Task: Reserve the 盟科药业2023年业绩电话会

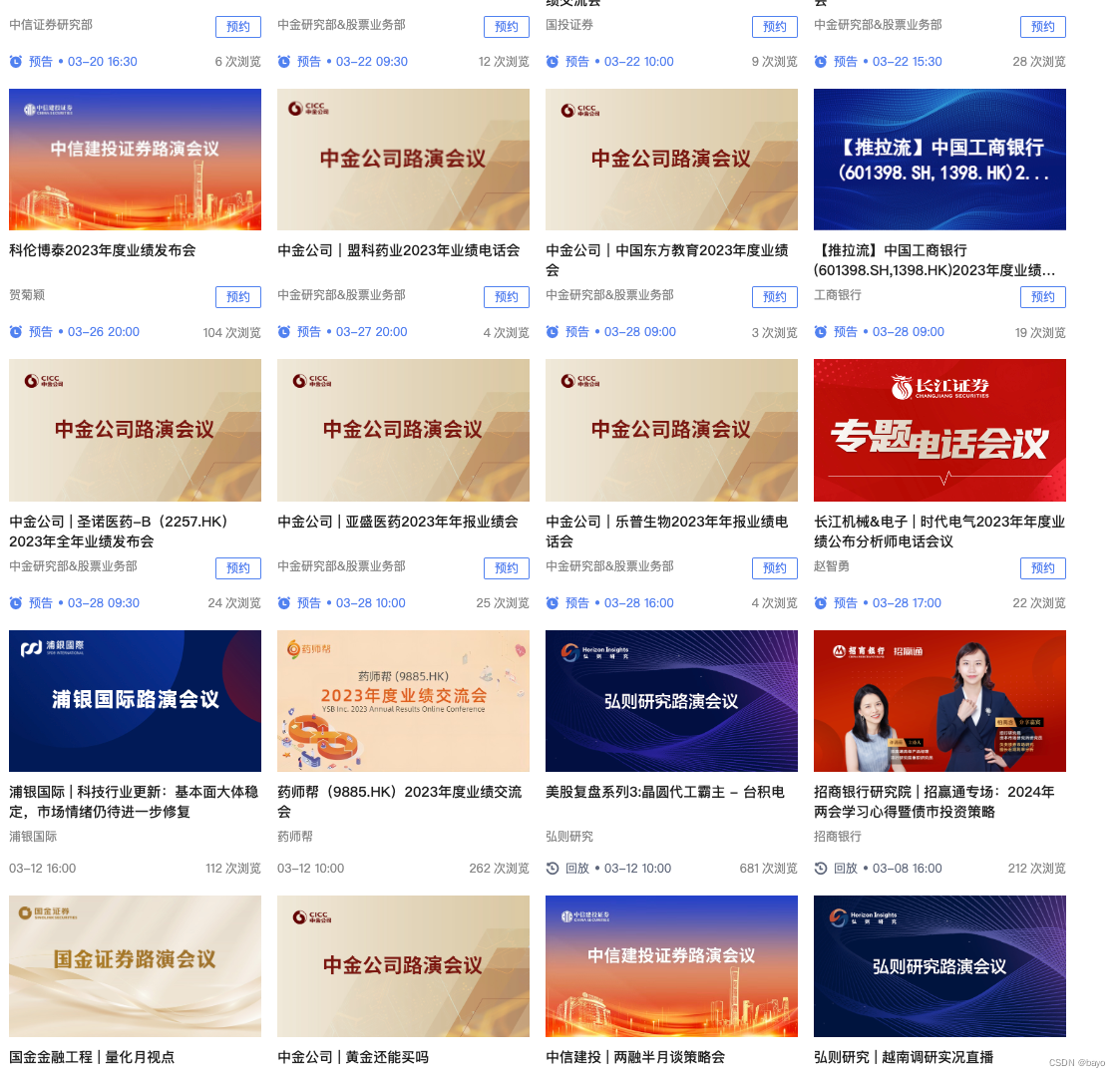Action: [507, 296]
